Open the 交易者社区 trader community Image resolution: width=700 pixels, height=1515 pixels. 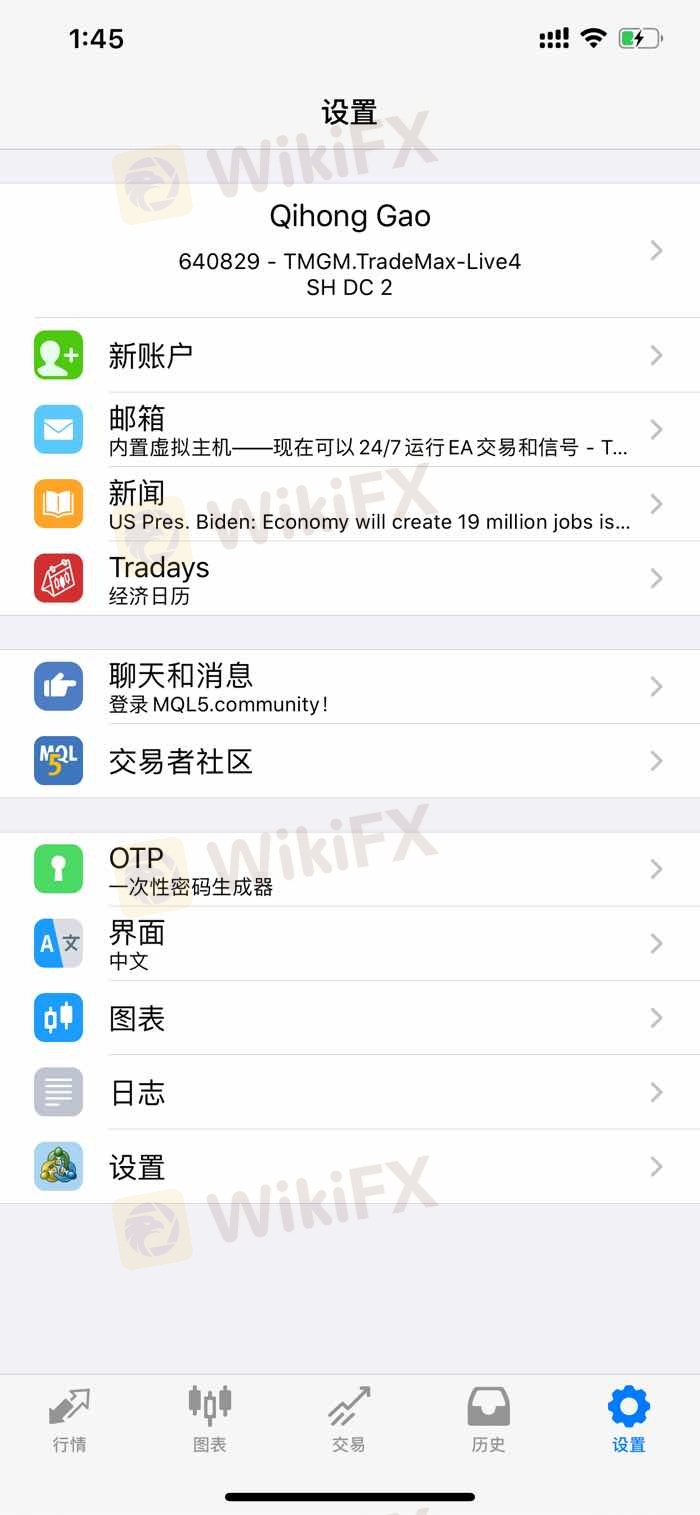[x=350, y=761]
